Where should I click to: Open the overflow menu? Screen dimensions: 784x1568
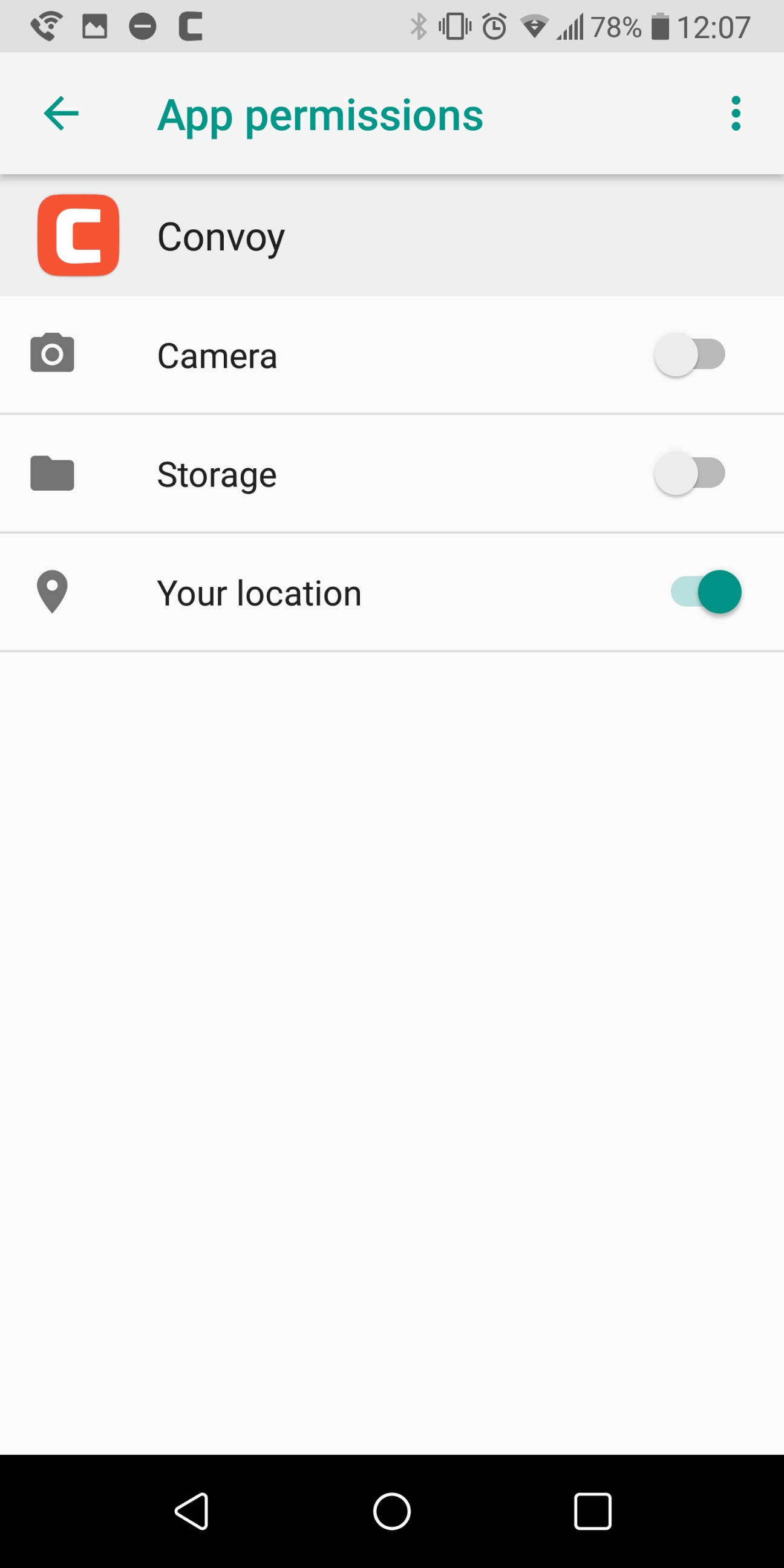pyautogui.click(x=736, y=114)
